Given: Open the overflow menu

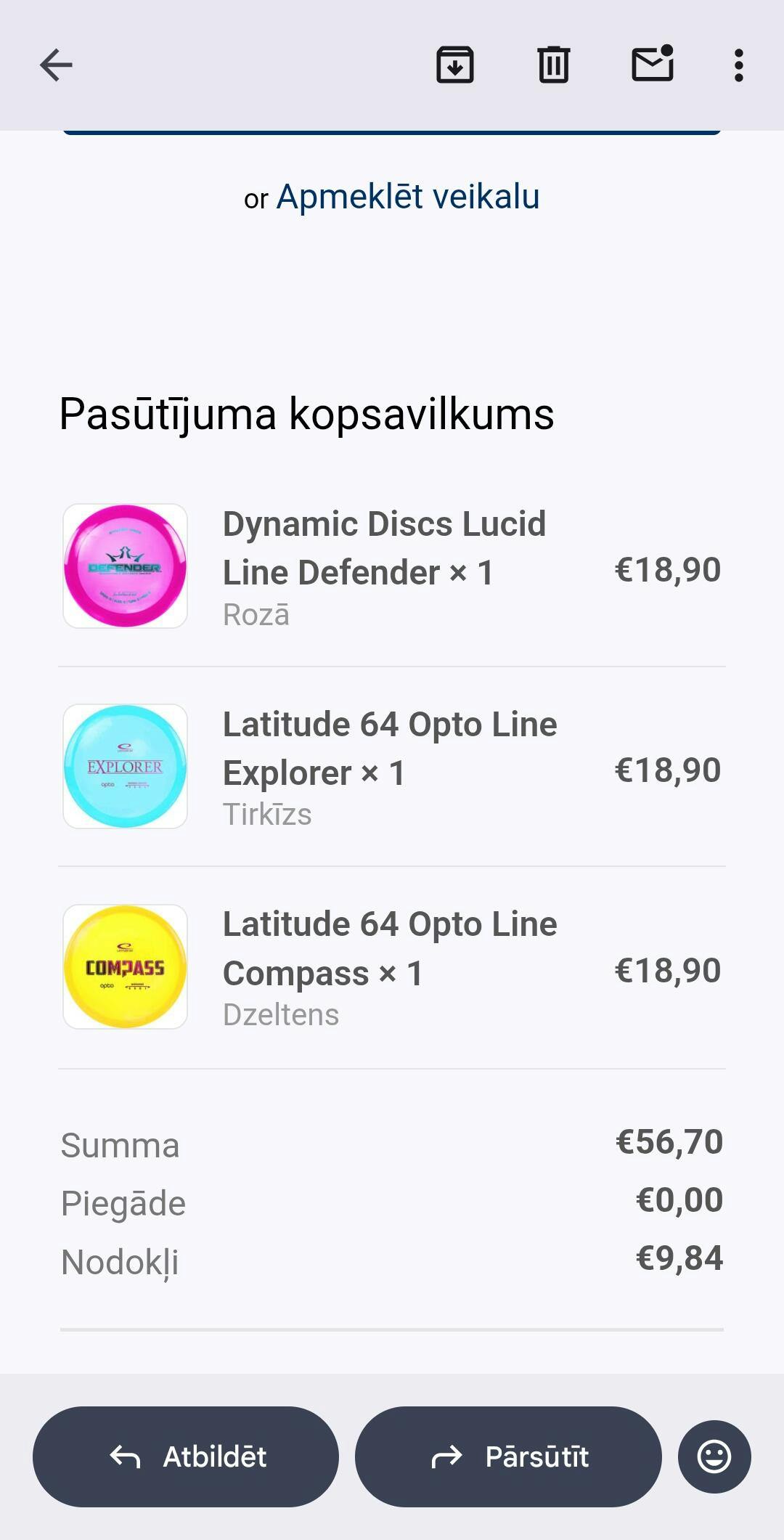Looking at the screenshot, I should coord(738,65).
